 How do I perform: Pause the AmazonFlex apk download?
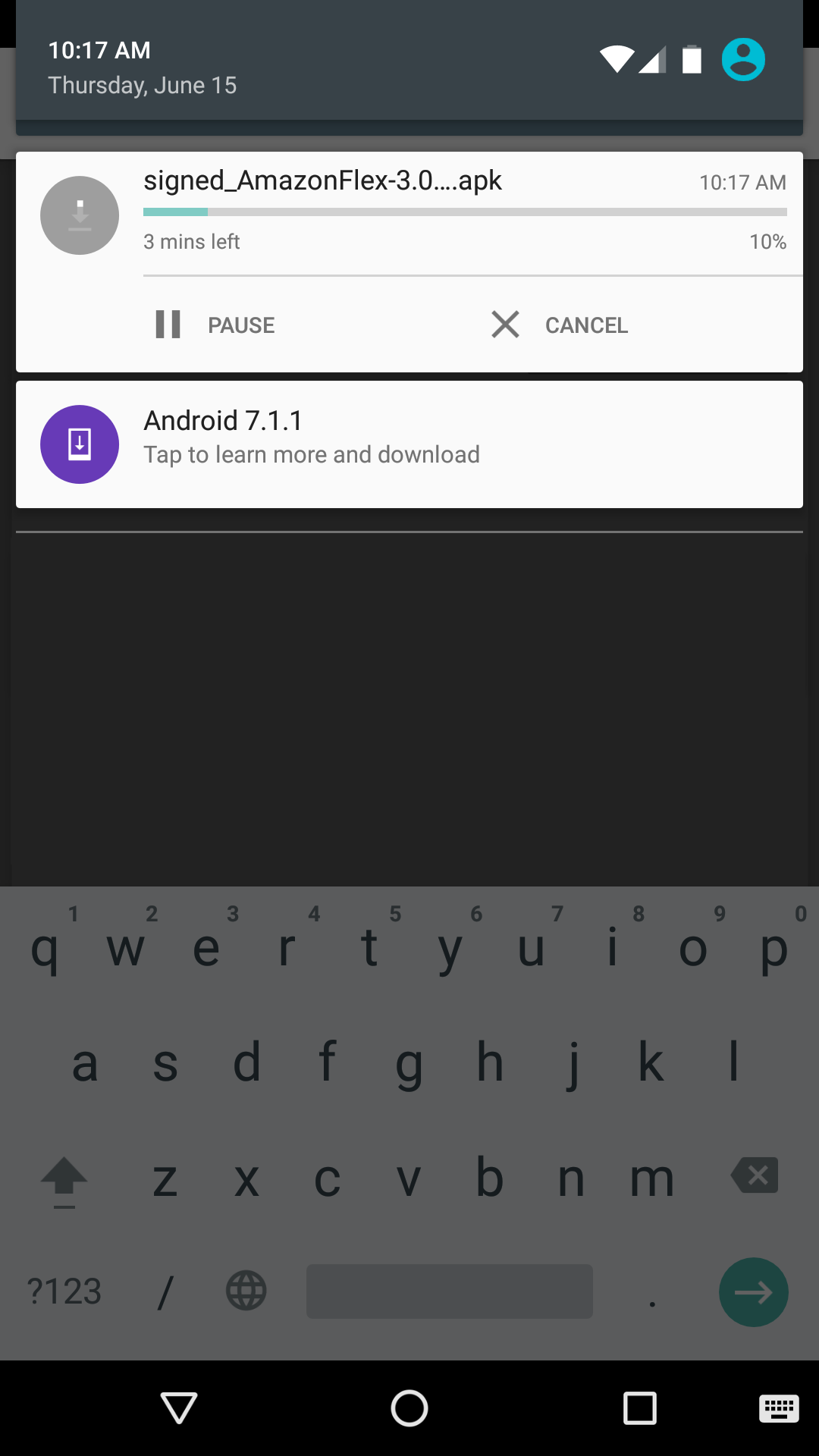[215, 325]
